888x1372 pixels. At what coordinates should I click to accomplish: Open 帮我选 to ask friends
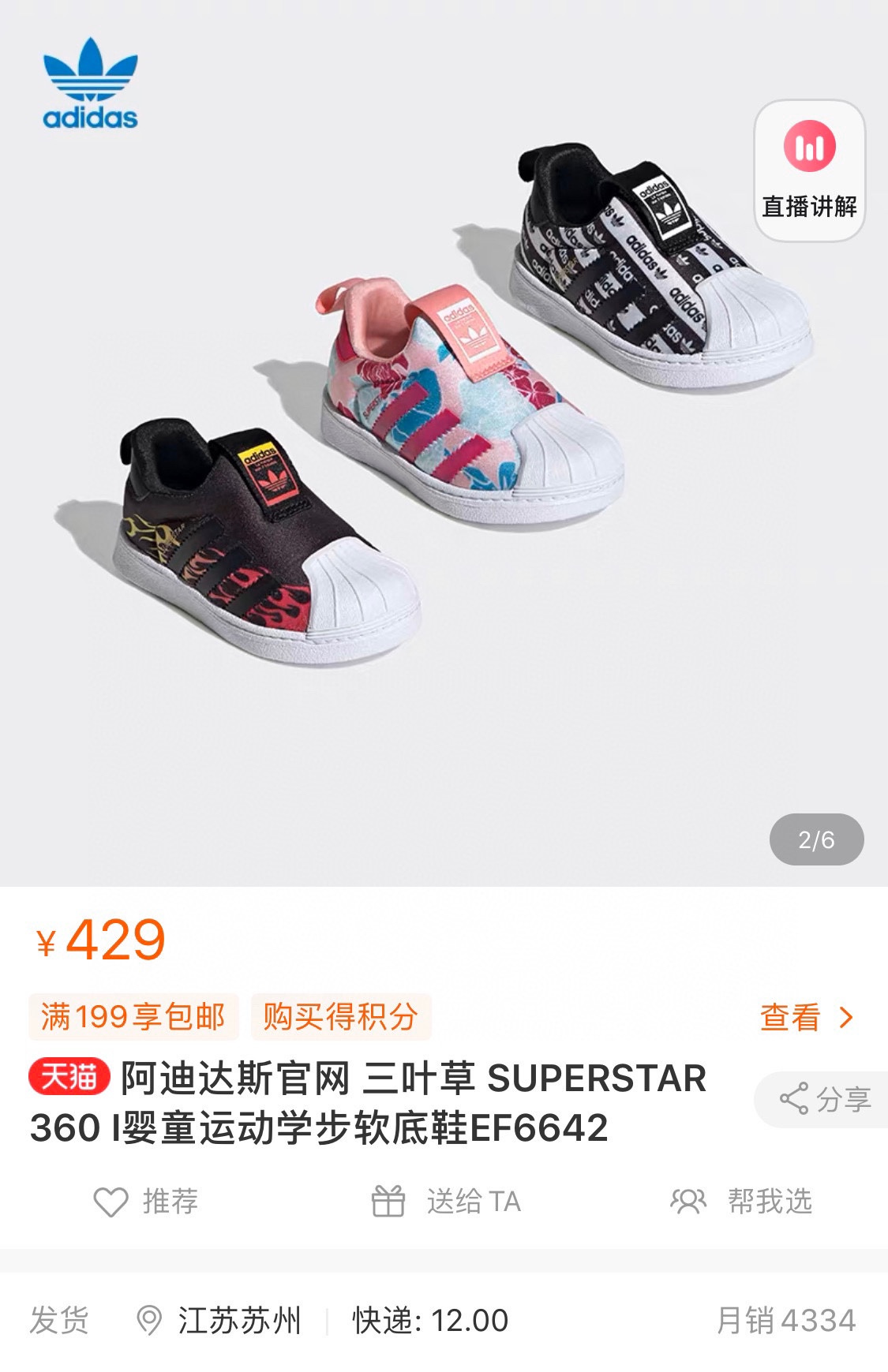click(x=740, y=1202)
